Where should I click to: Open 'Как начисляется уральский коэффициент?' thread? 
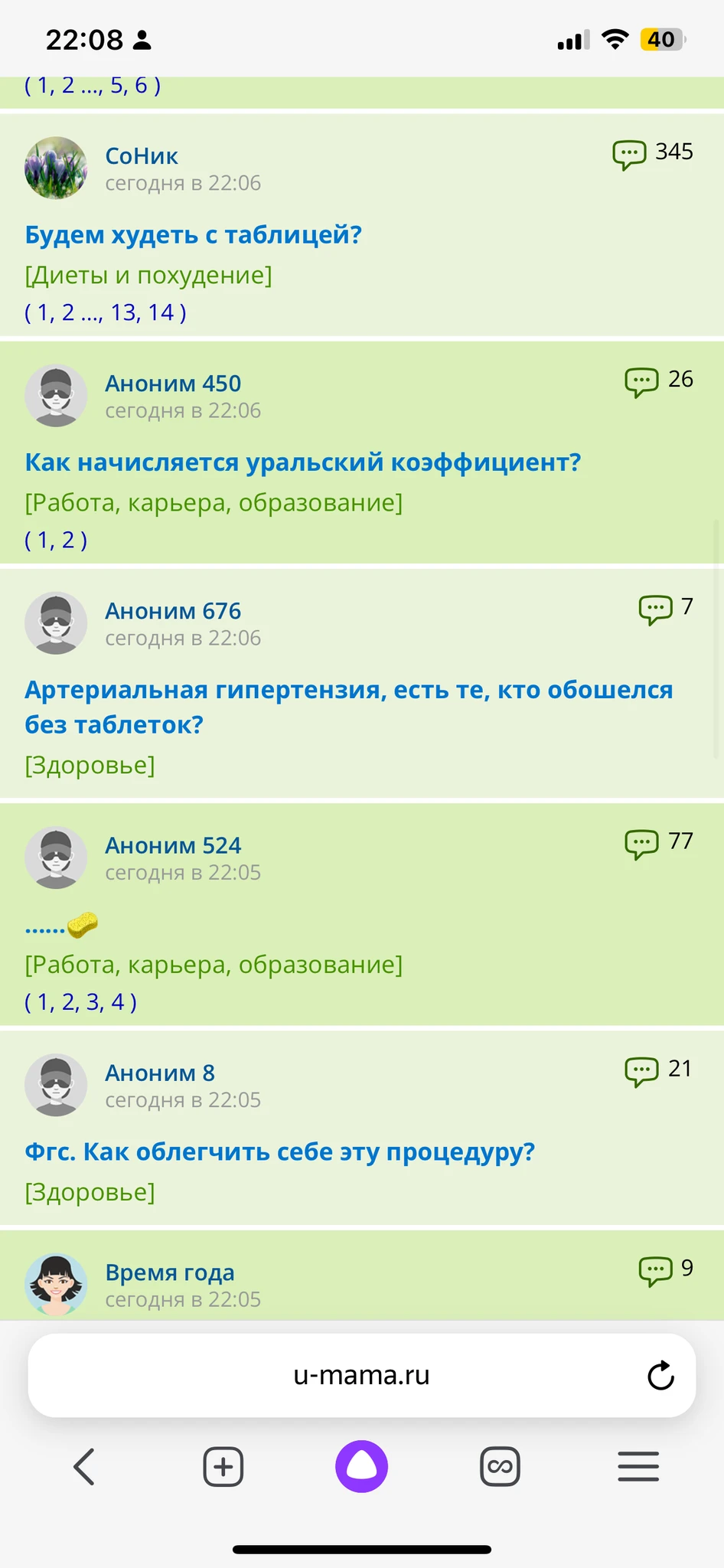point(303,462)
